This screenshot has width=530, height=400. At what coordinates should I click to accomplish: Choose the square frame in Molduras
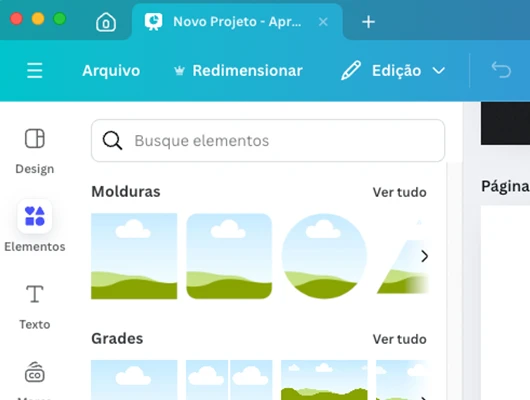[134, 256]
